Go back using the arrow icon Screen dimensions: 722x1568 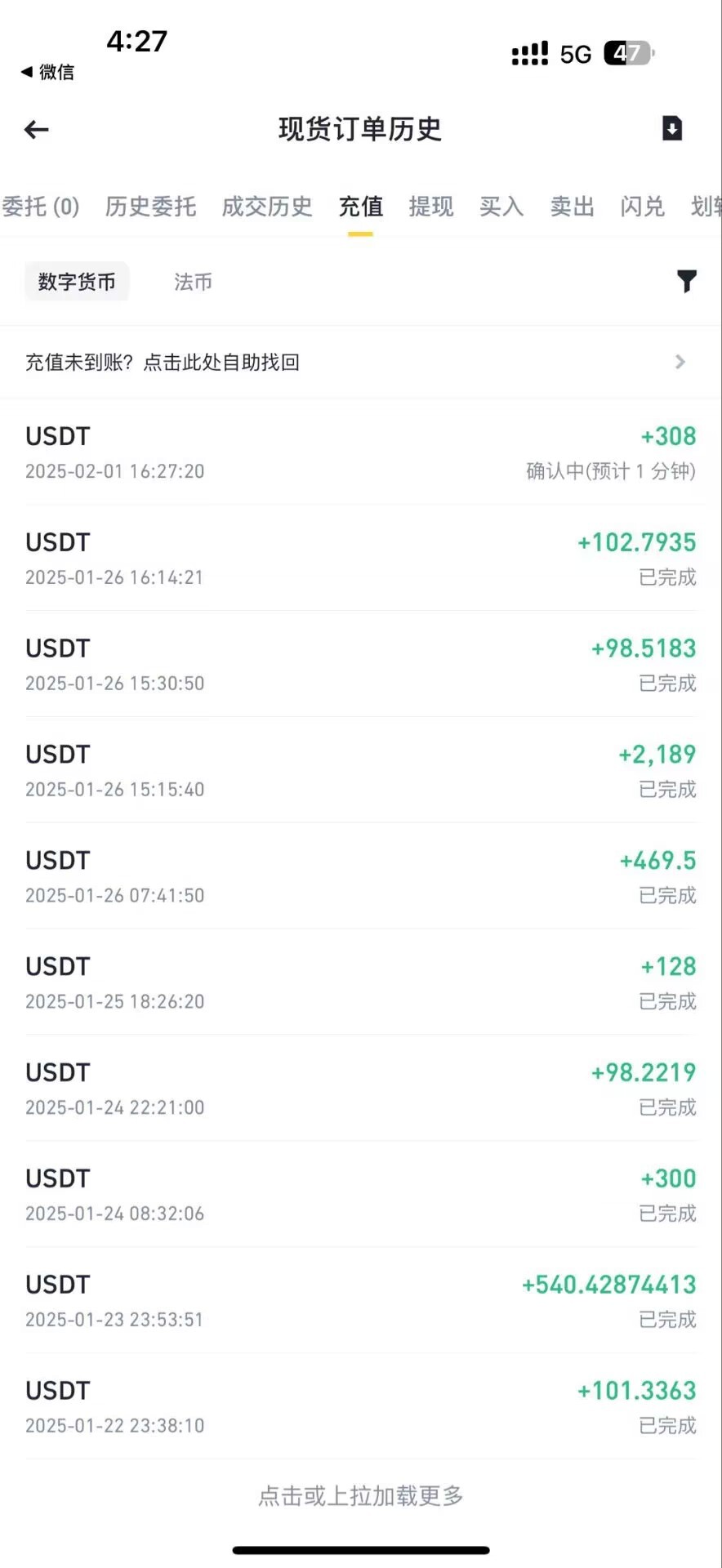(37, 129)
